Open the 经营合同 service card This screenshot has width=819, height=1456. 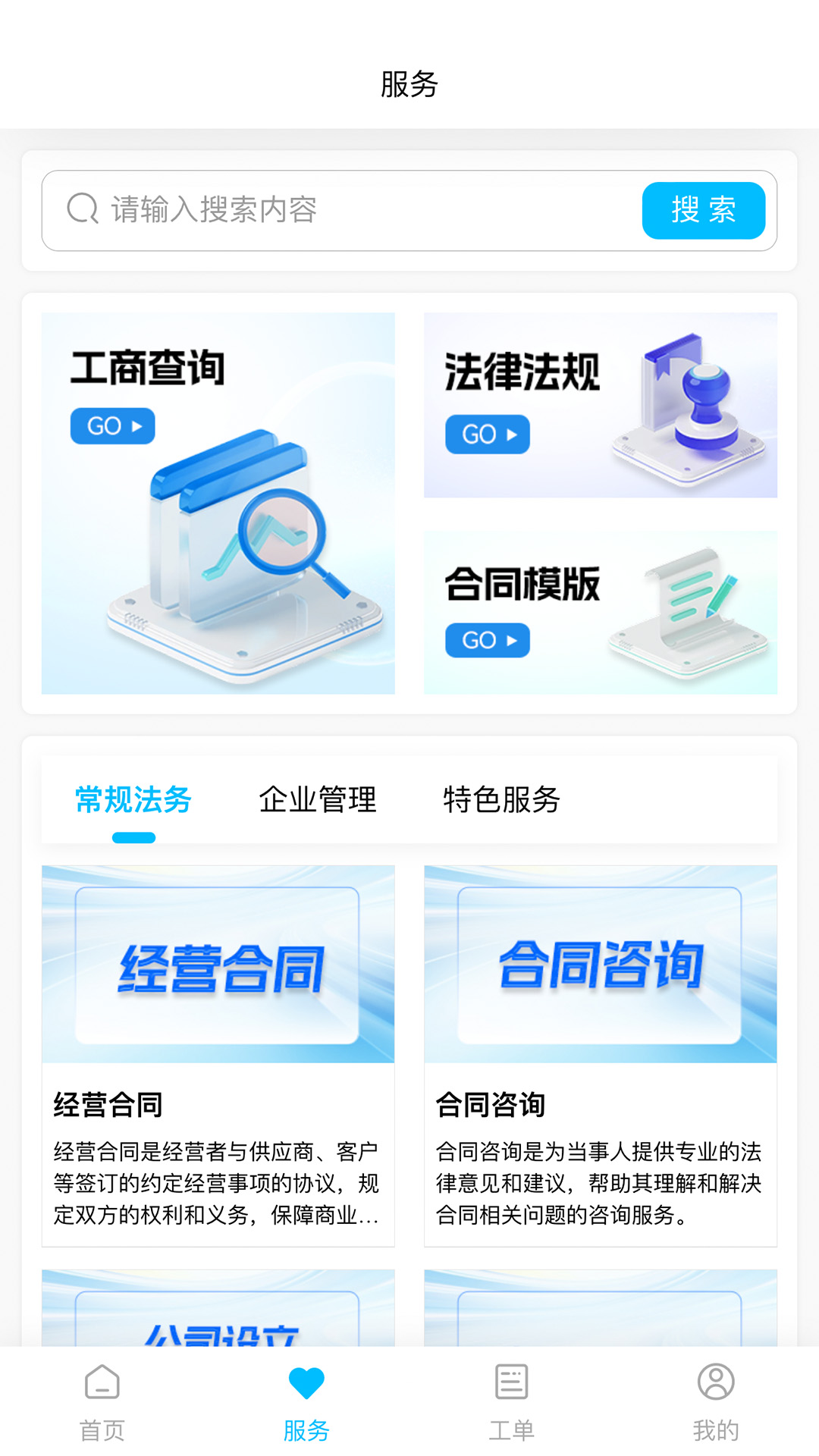[x=218, y=1055]
